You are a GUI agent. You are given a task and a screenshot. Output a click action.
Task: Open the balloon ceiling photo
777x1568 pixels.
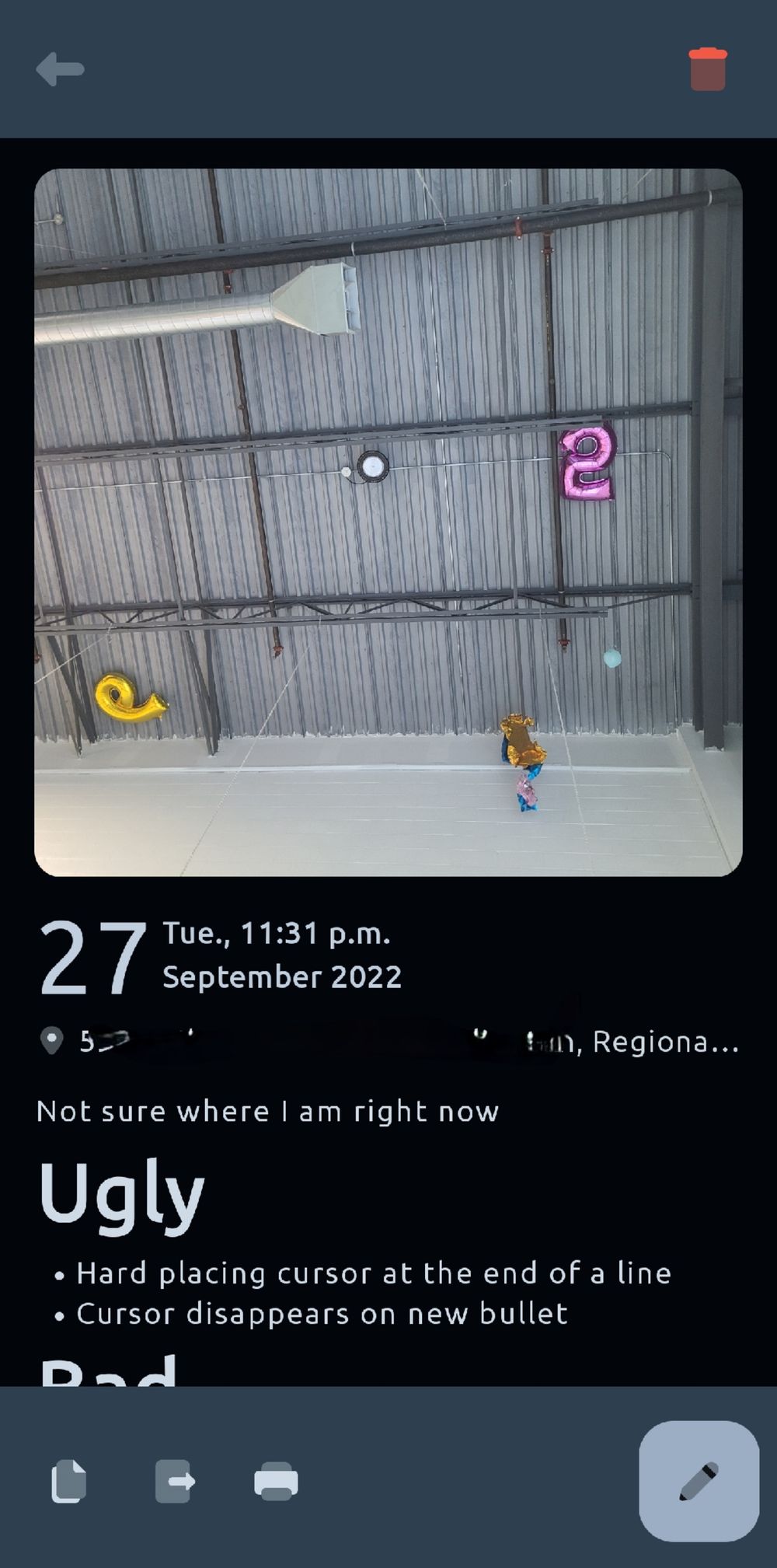[x=388, y=522]
